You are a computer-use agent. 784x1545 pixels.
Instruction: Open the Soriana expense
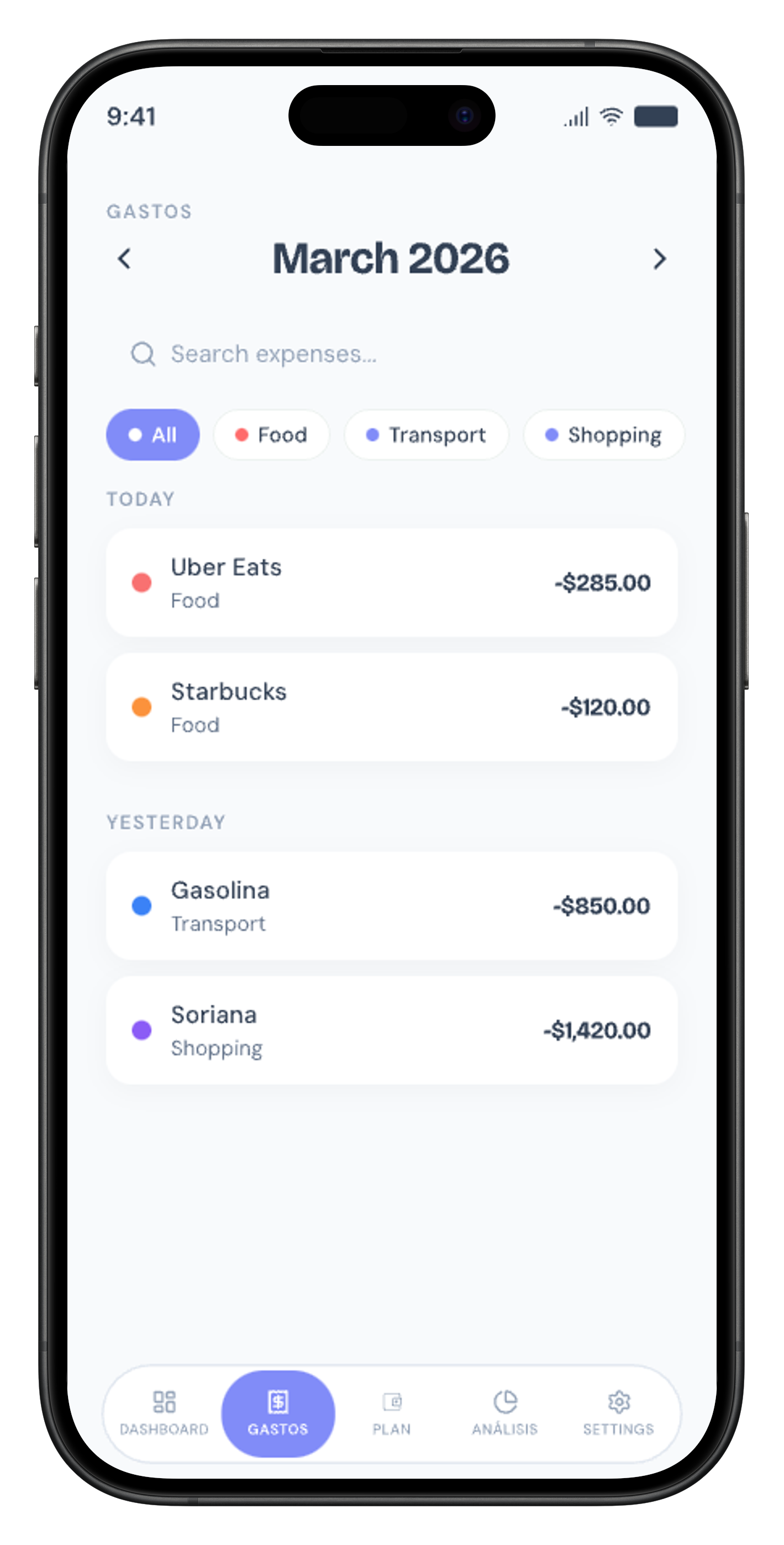coord(392,1031)
